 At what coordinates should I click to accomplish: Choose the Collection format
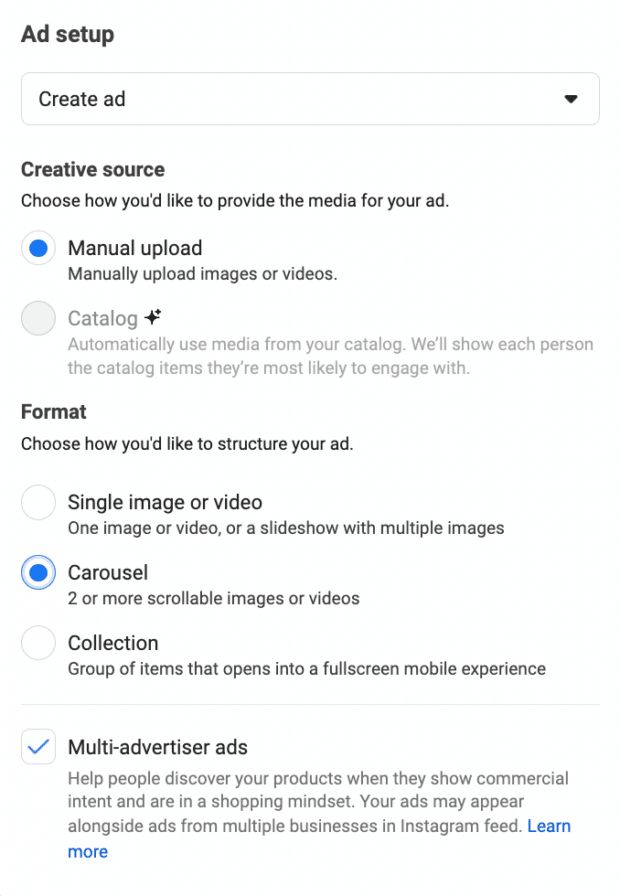click(39, 643)
